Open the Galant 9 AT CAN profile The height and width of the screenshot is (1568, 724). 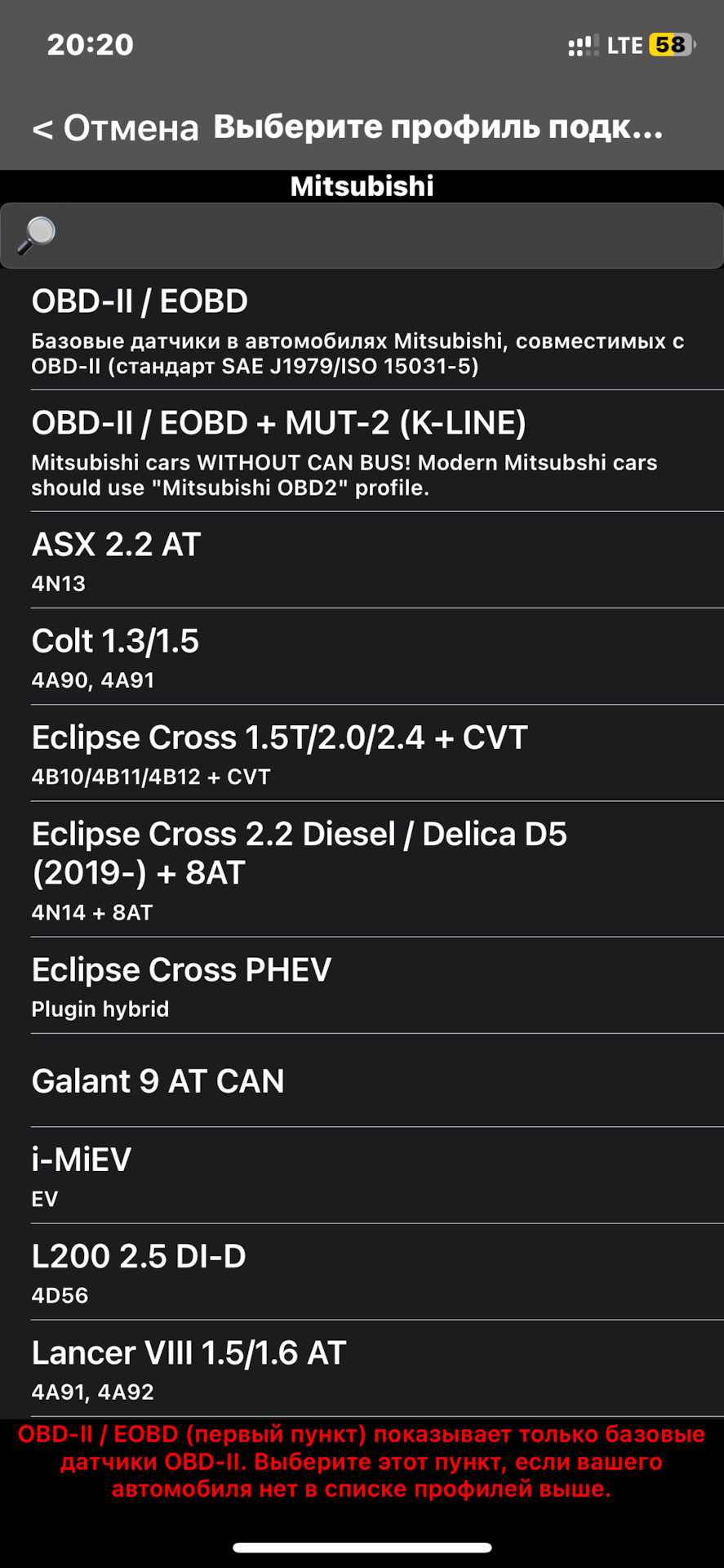(362, 1080)
